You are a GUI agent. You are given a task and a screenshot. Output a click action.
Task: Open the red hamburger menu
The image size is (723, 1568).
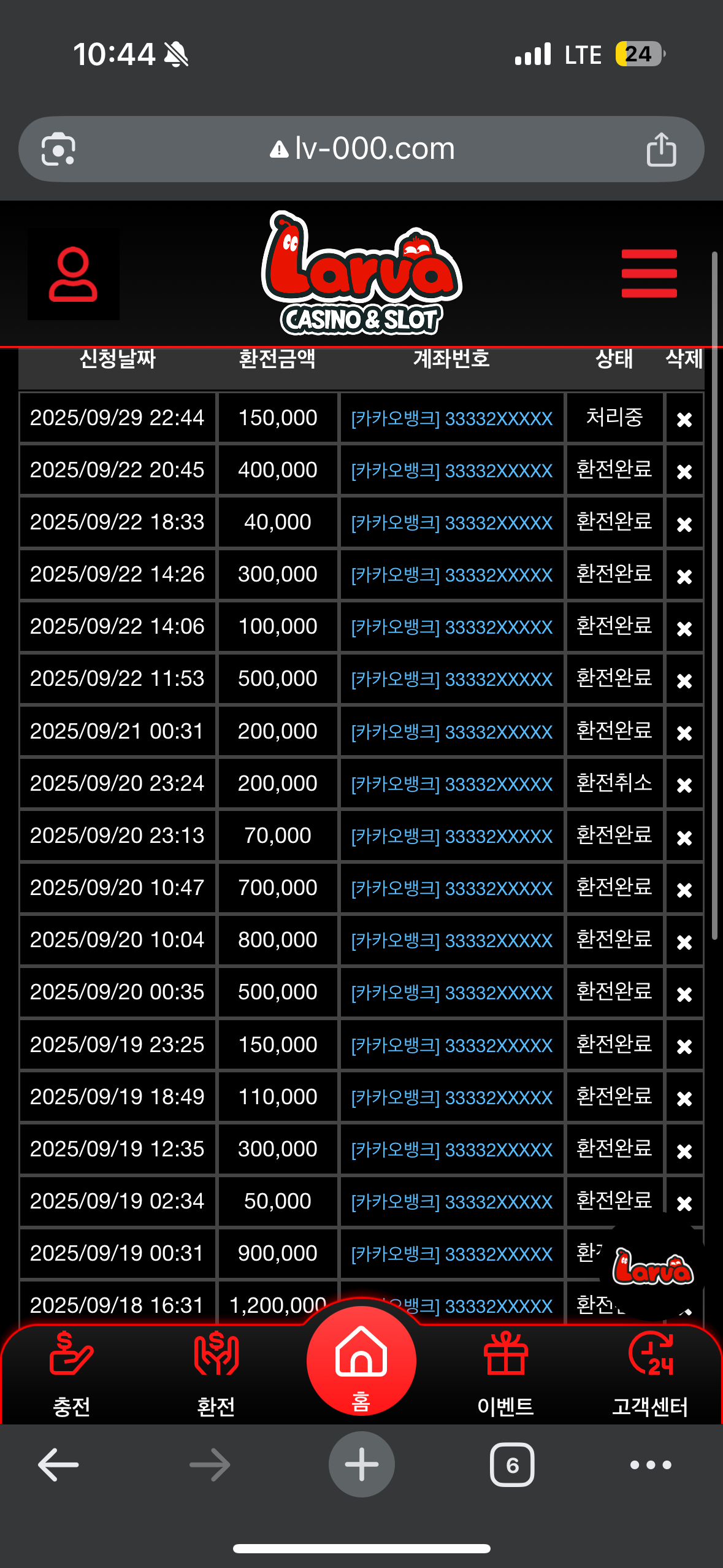coord(649,273)
